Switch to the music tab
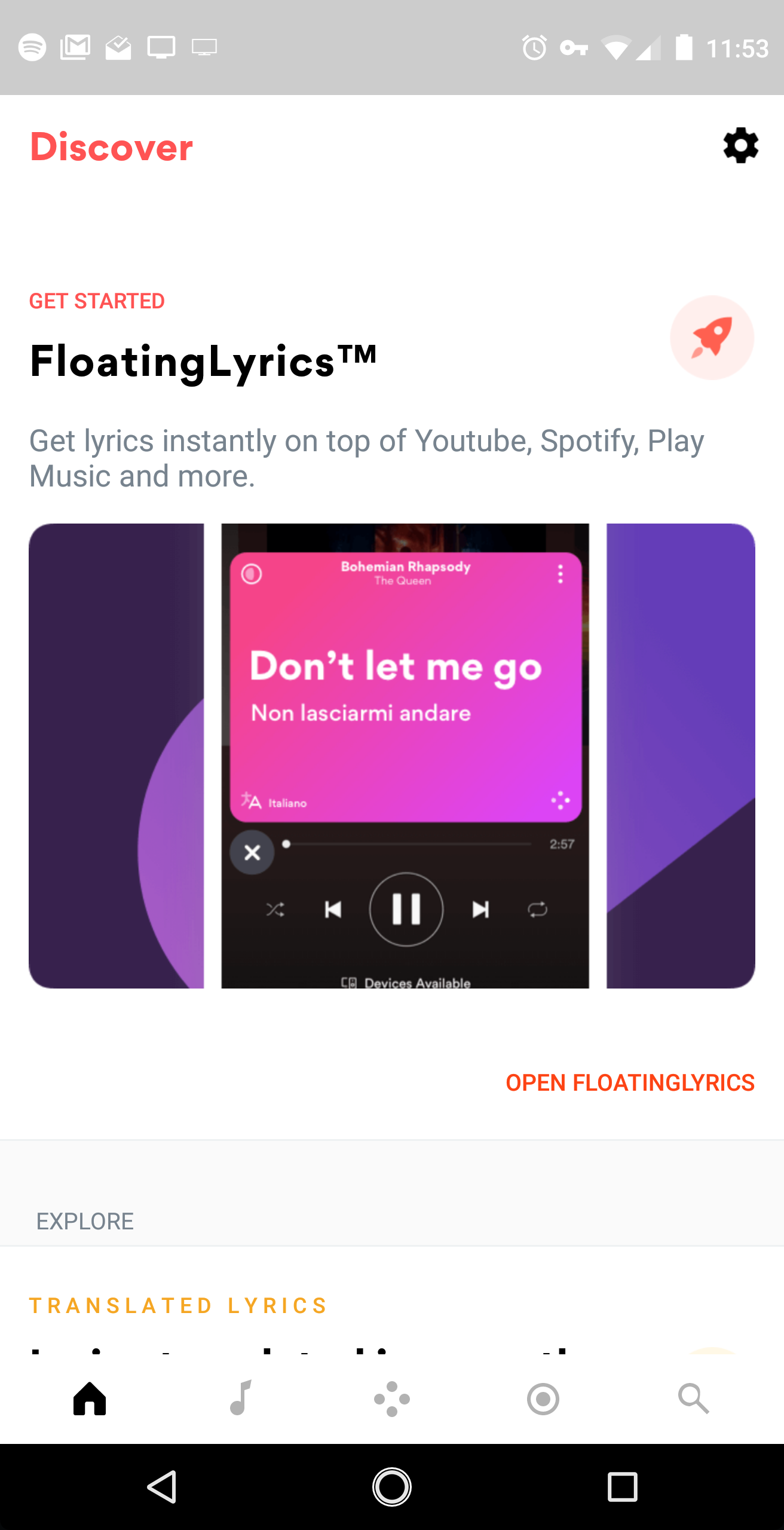Image resolution: width=784 pixels, height=1530 pixels. click(x=241, y=1399)
